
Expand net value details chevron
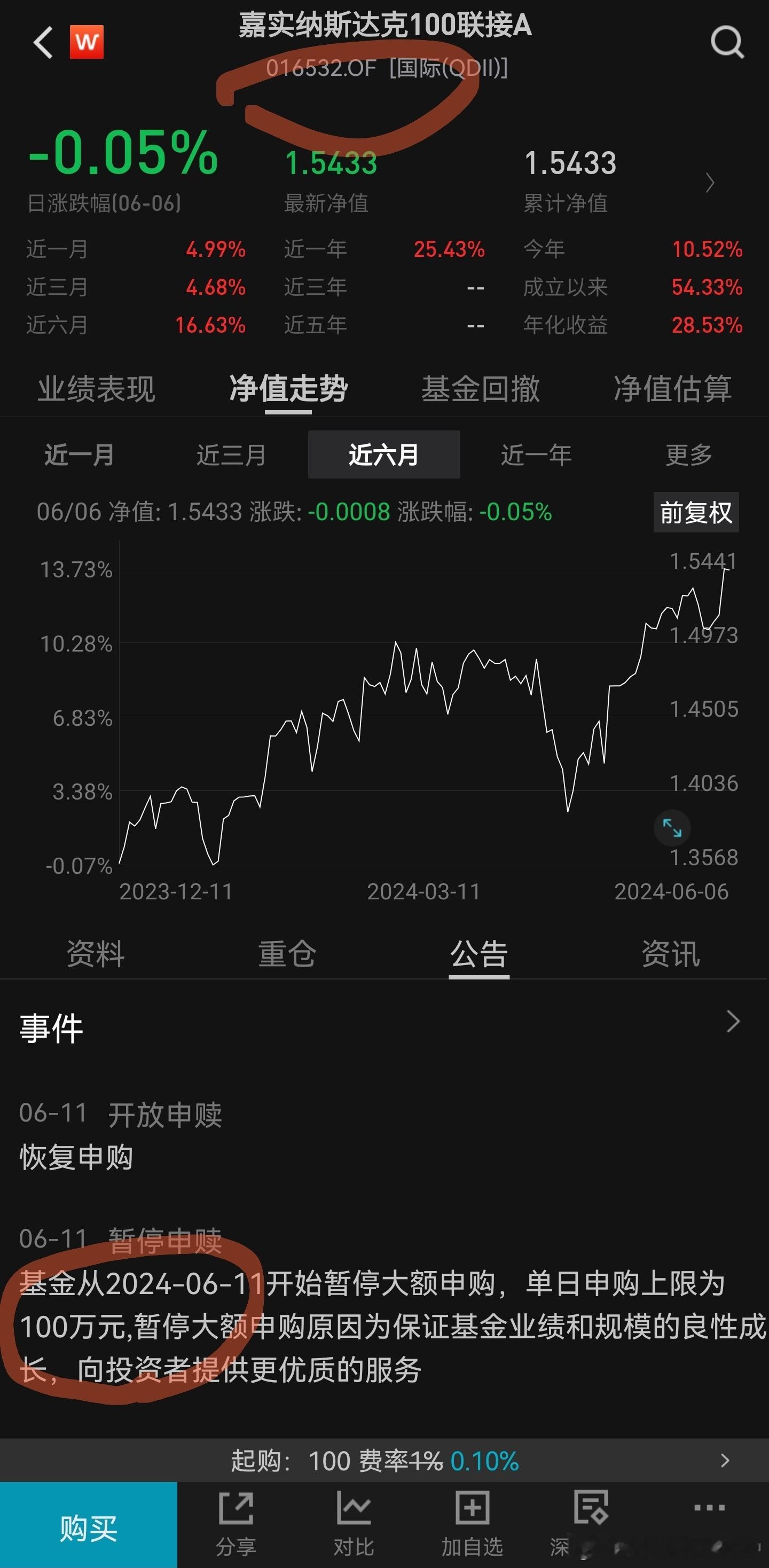tap(709, 183)
